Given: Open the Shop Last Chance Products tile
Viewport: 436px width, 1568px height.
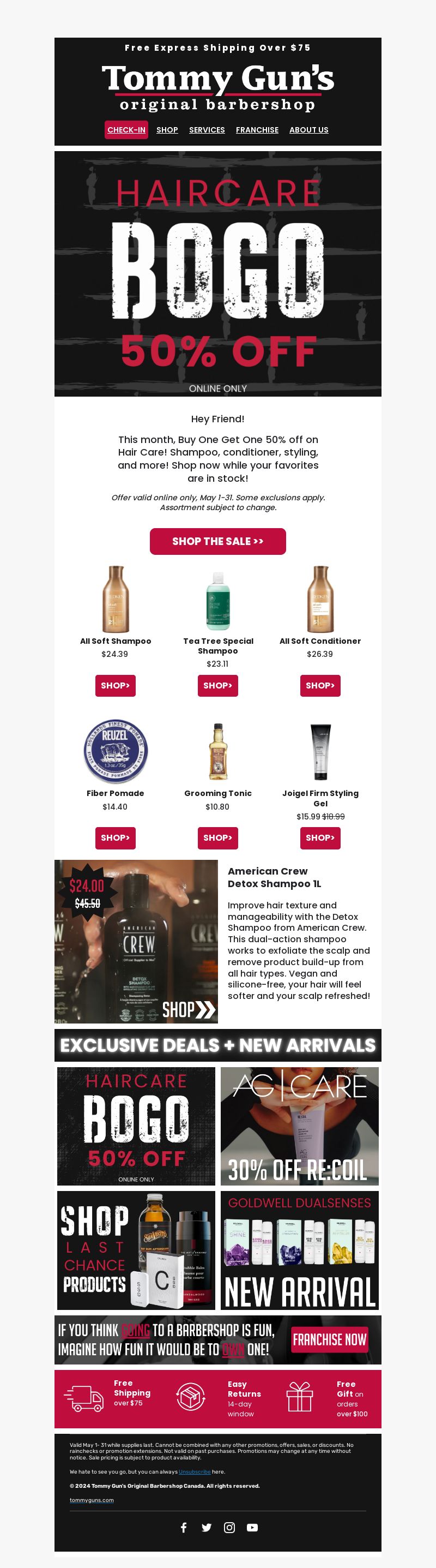Looking at the screenshot, I should point(136,1249).
